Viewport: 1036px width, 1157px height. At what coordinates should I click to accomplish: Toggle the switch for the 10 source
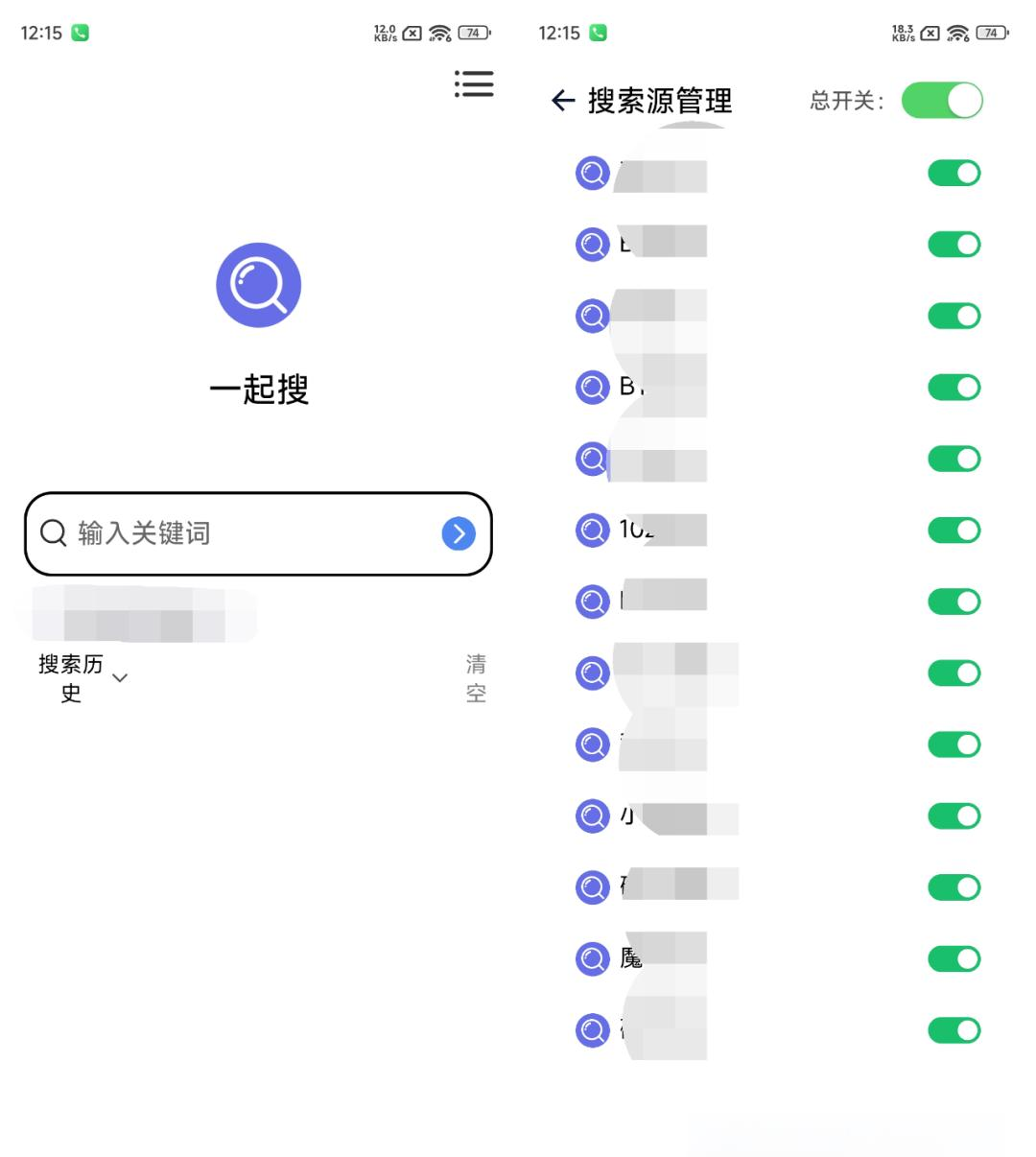coord(954,530)
